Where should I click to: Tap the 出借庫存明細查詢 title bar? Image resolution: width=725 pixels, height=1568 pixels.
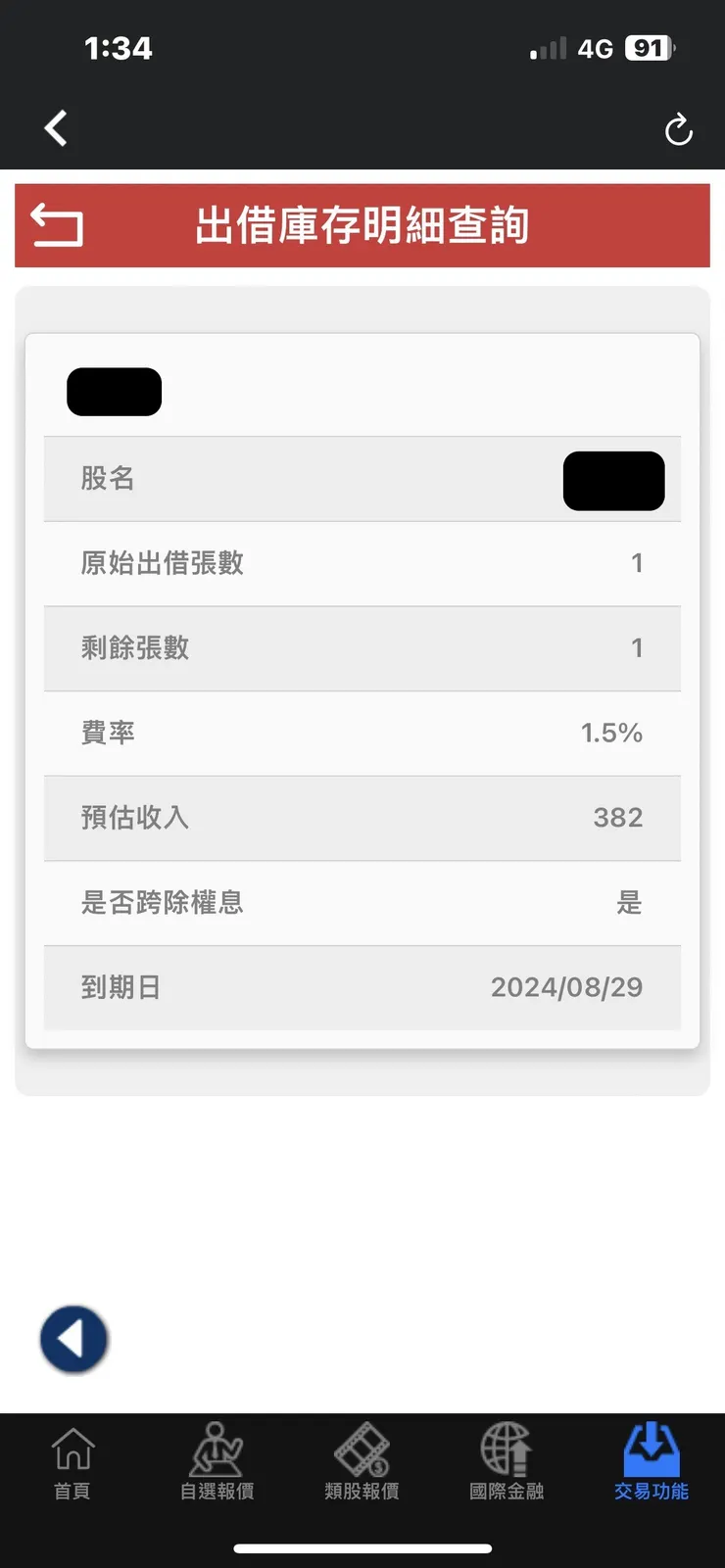point(362,225)
